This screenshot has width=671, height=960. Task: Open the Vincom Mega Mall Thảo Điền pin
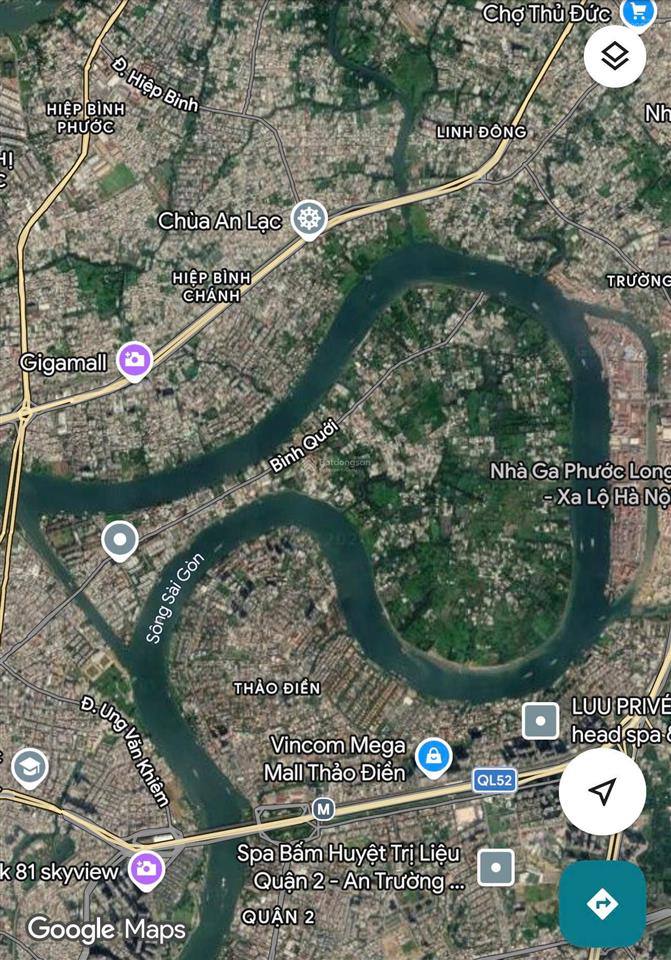click(x=433, y=757)
